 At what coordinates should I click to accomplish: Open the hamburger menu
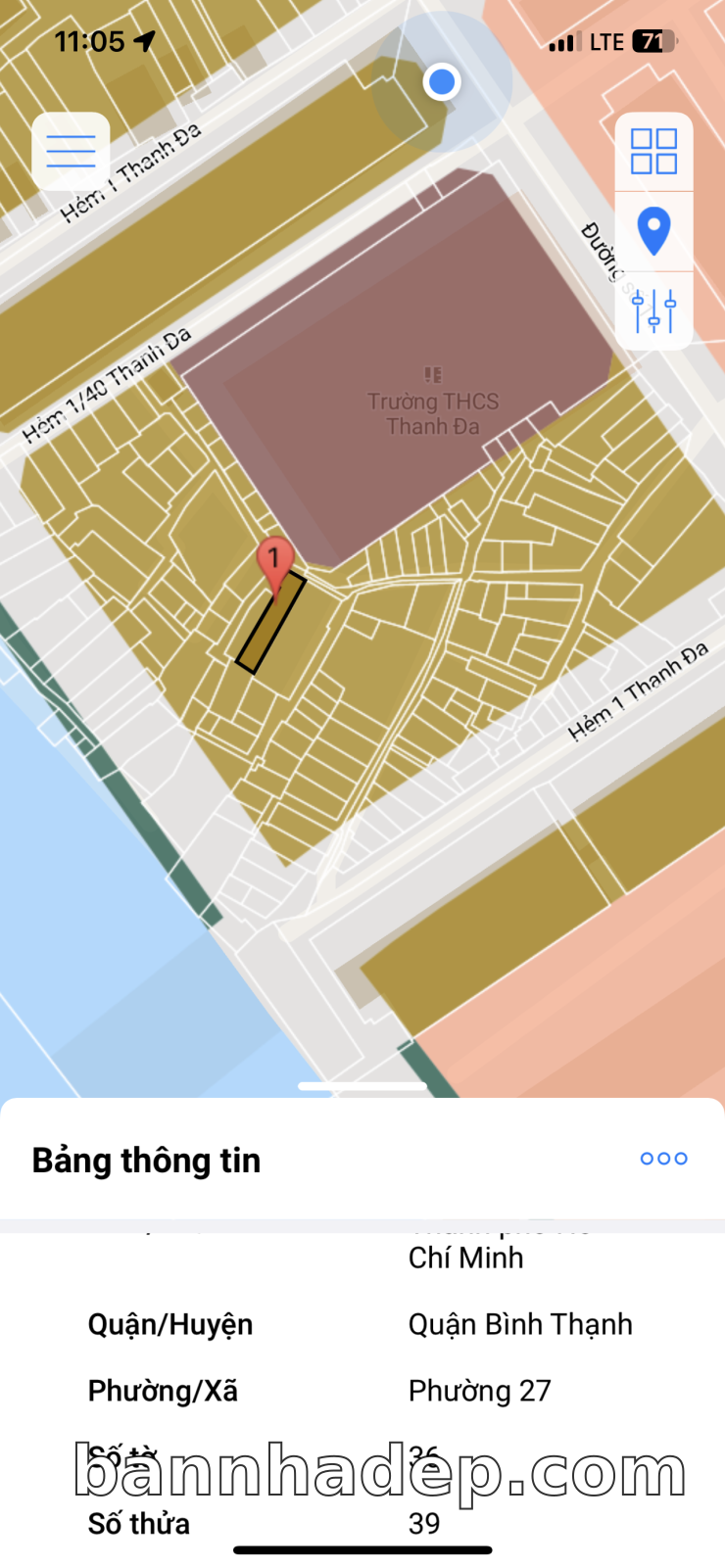click(71, 151)
